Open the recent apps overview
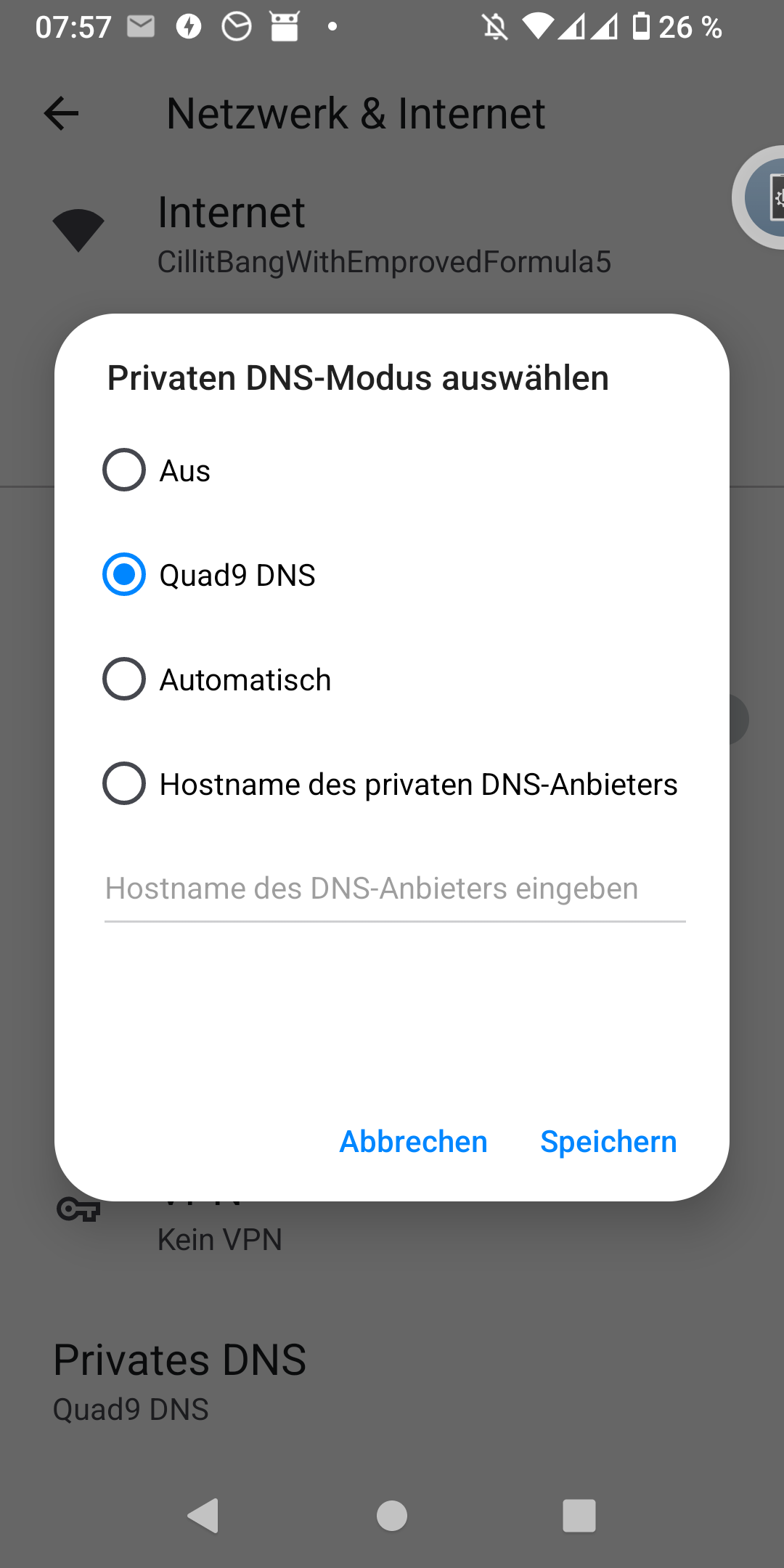784x1568 pixels. point(579,1516)
